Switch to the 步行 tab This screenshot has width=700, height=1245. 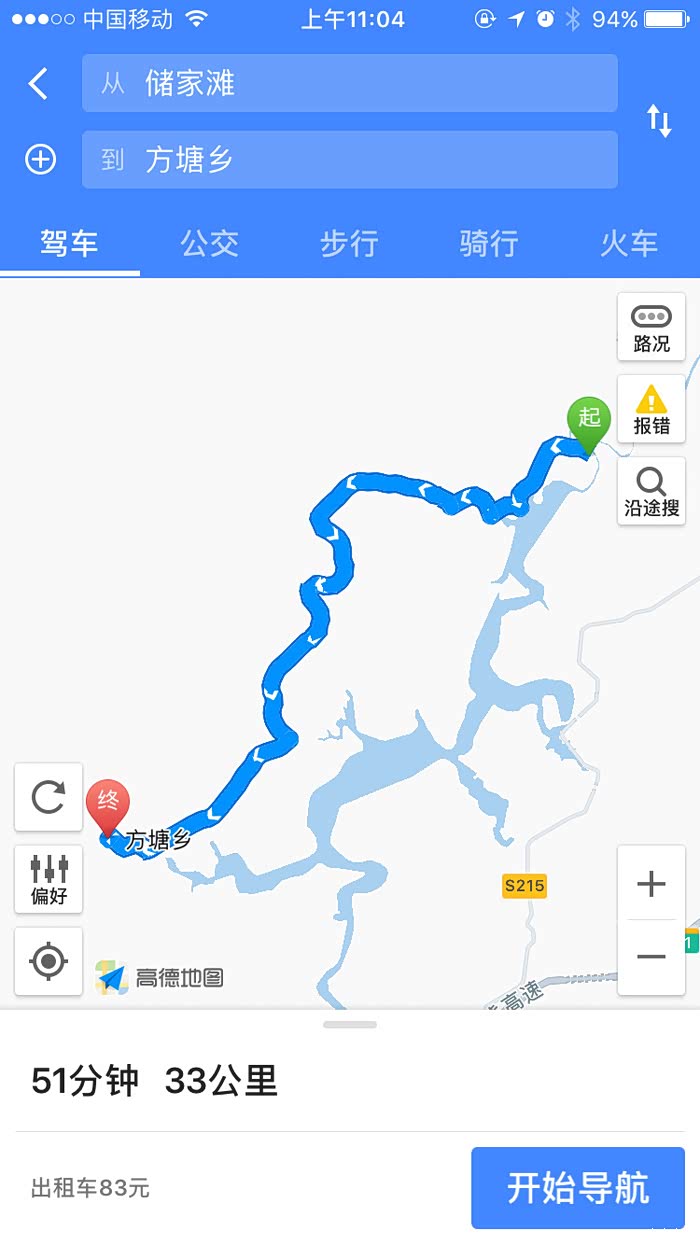(x=349, y=243)
